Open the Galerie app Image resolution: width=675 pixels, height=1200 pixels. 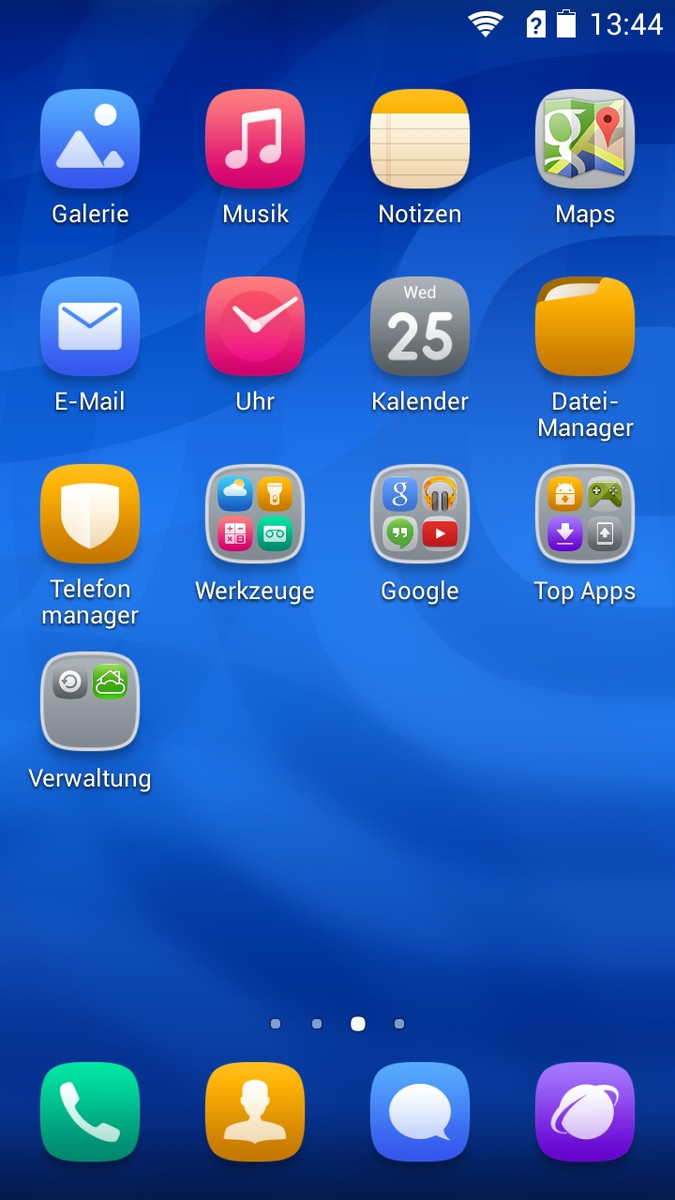coord(90,139)
